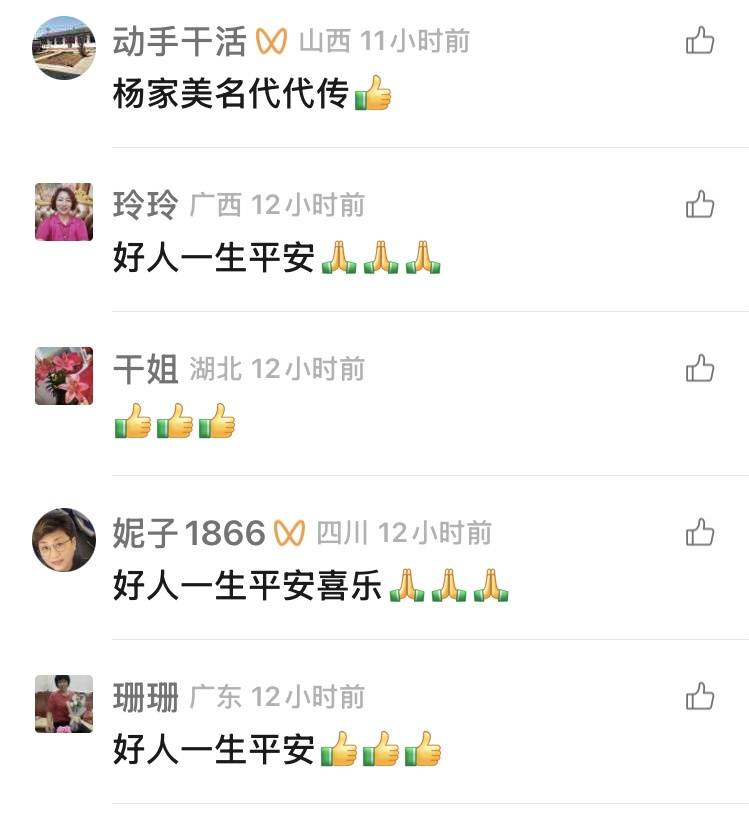The image size is (749, 813).
Task: Like 玲玲's comment
Action: 700,205
